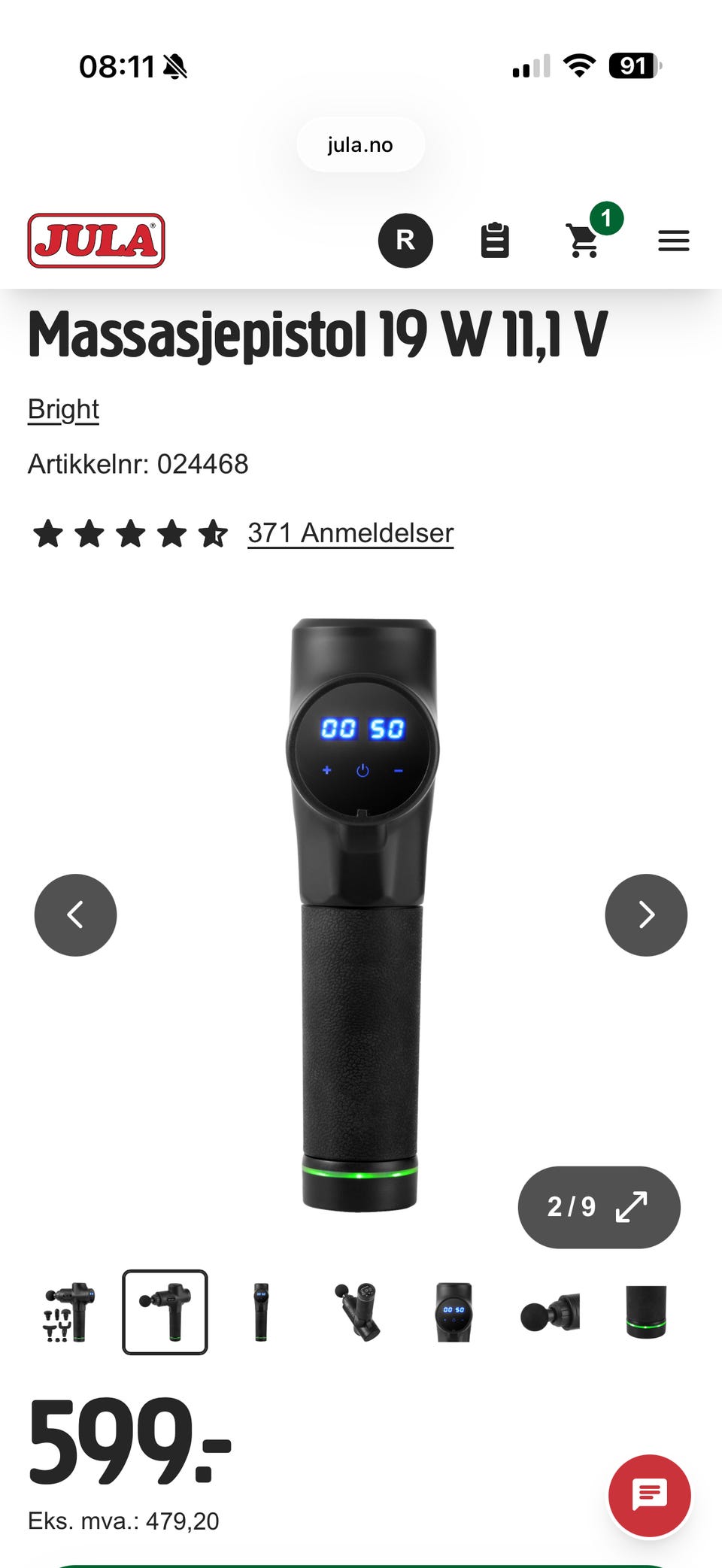Show the next product image
This screenshot has height=1568, width=722.
(646, 915)
